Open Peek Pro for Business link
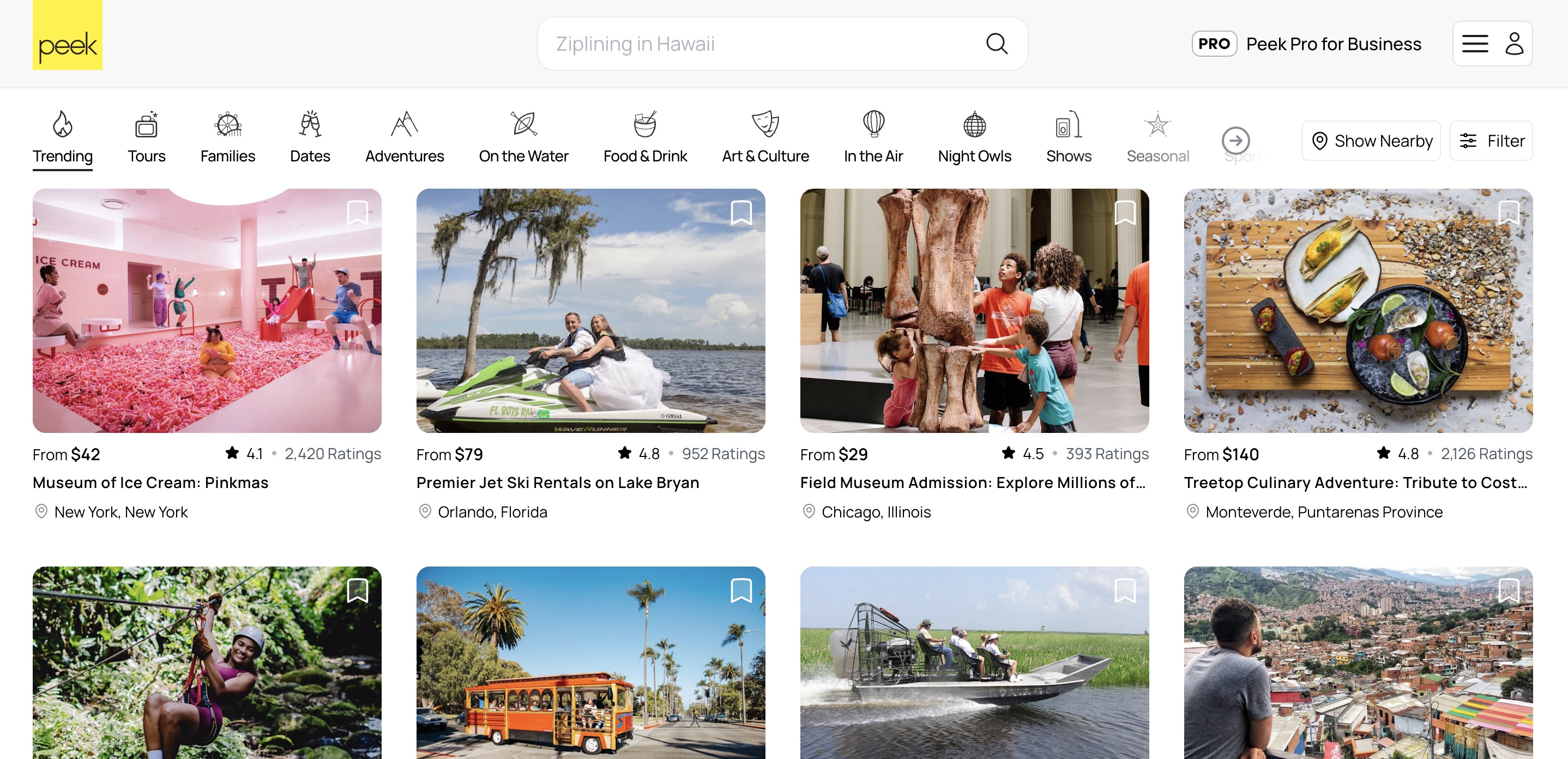The image size is (1568, 759). [x=1306, y=44]
